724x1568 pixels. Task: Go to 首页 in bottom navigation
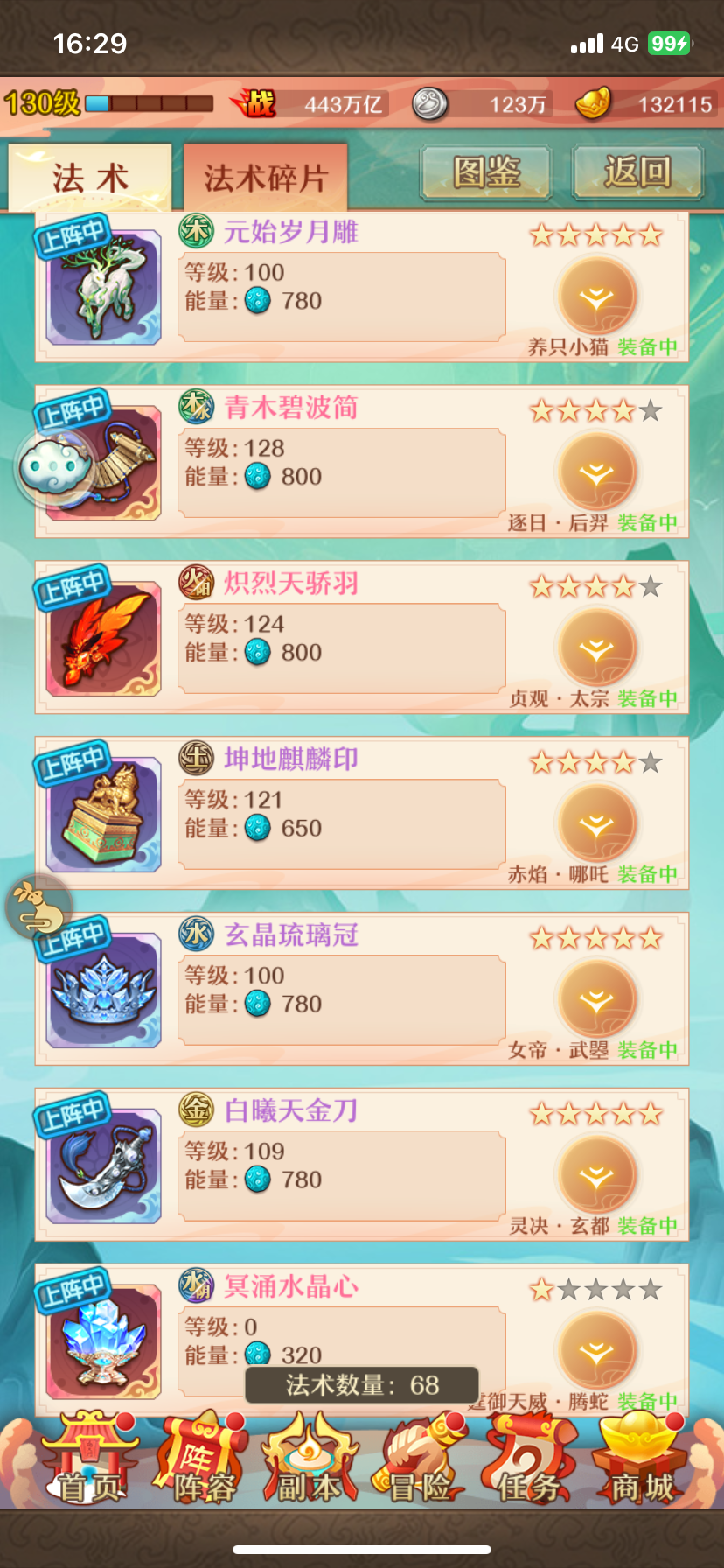[89, 1459]
